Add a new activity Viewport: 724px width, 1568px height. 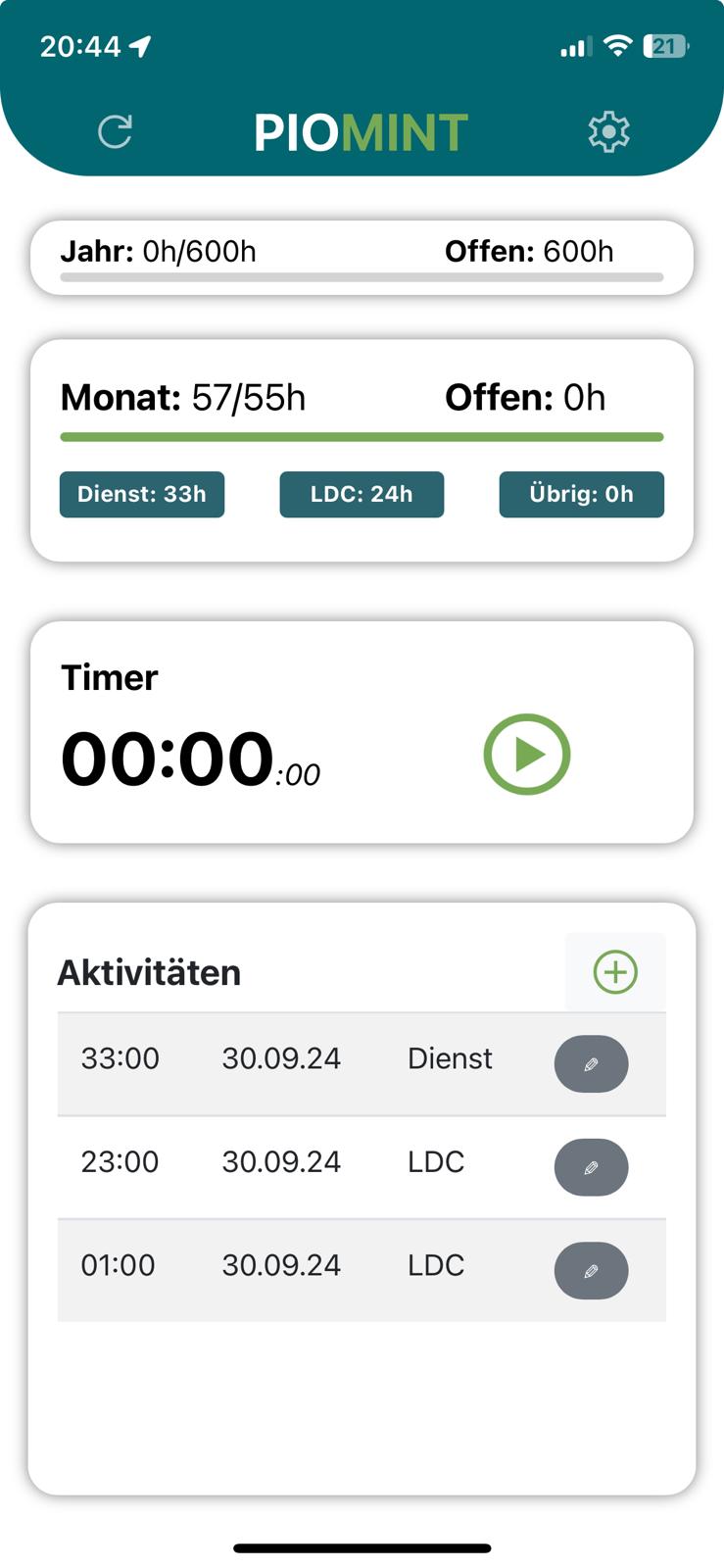[x=615, y=972]
